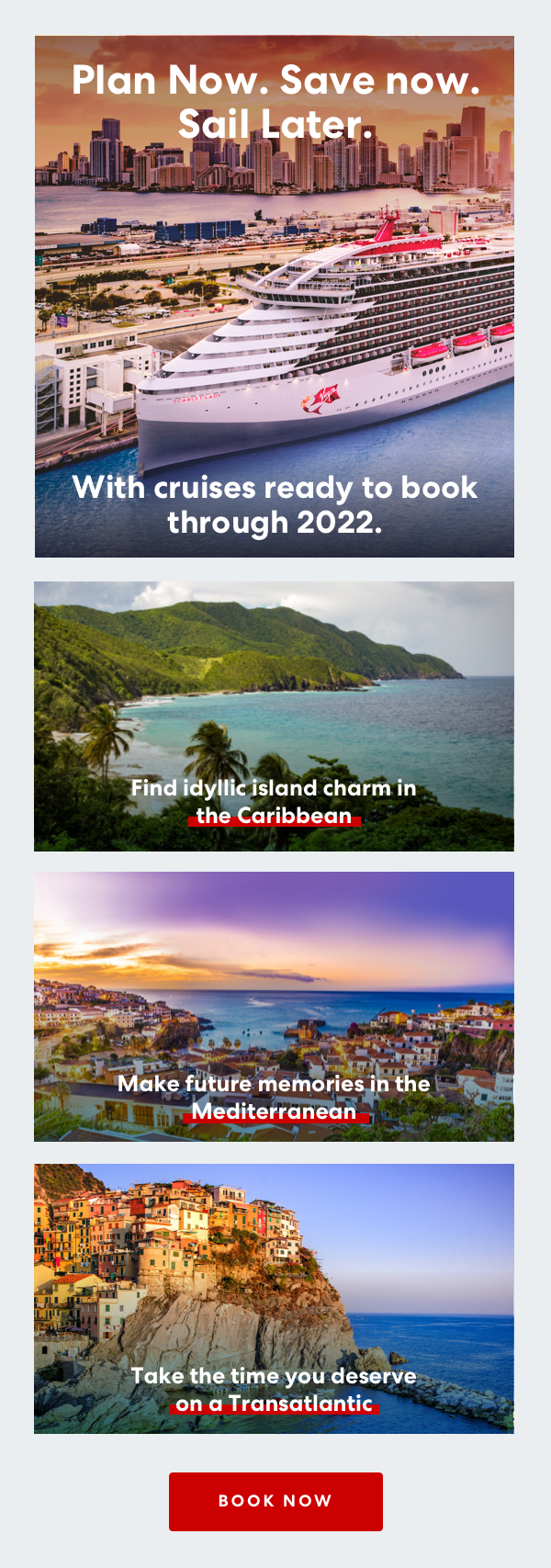Open the Transatlantic cruise card
The height and width of the screenshot is (1568, 551).
(x=274, y=1299)
